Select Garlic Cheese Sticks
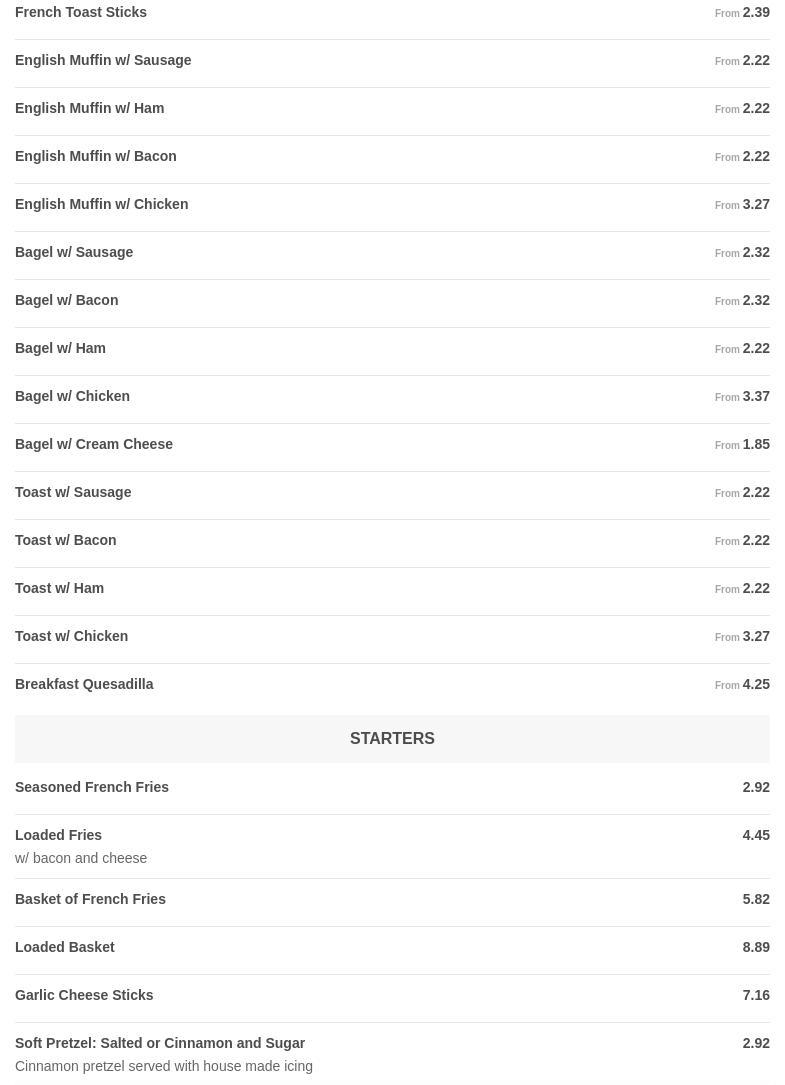This screenshot has height=1085, width=785. pyautogui.click(x=84, y=995)
